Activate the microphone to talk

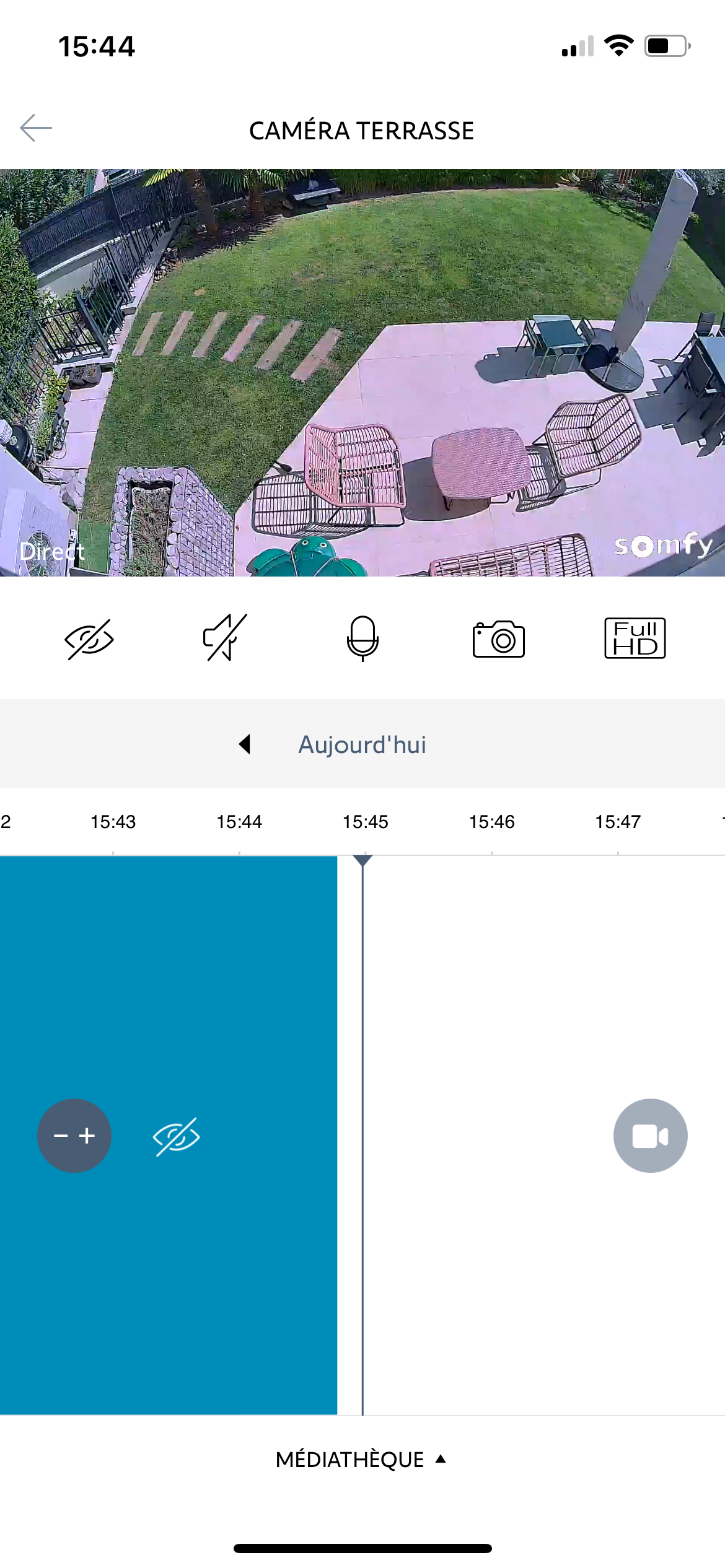[x=362, y=638]
